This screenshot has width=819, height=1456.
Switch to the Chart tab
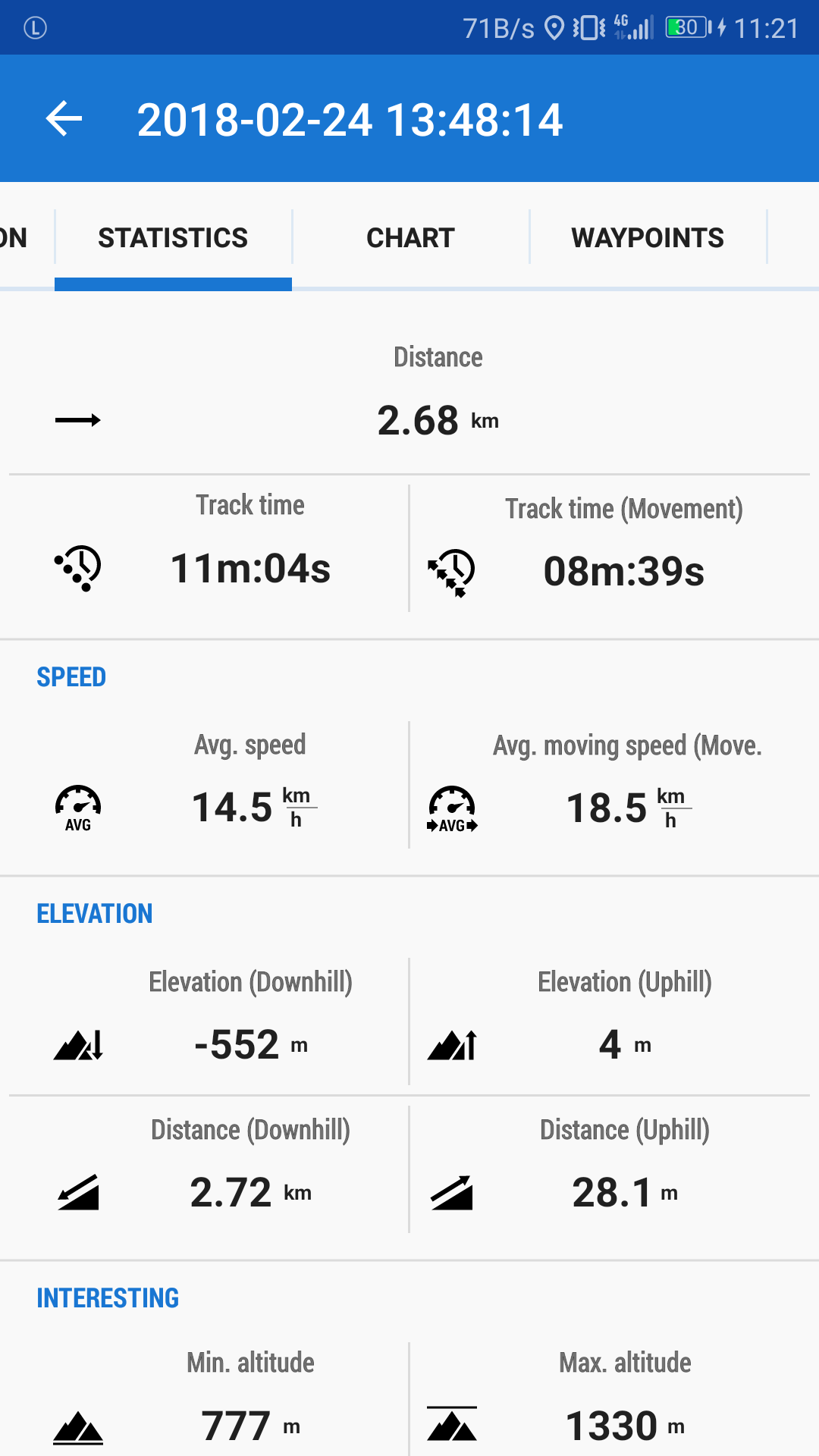(410, 238)
